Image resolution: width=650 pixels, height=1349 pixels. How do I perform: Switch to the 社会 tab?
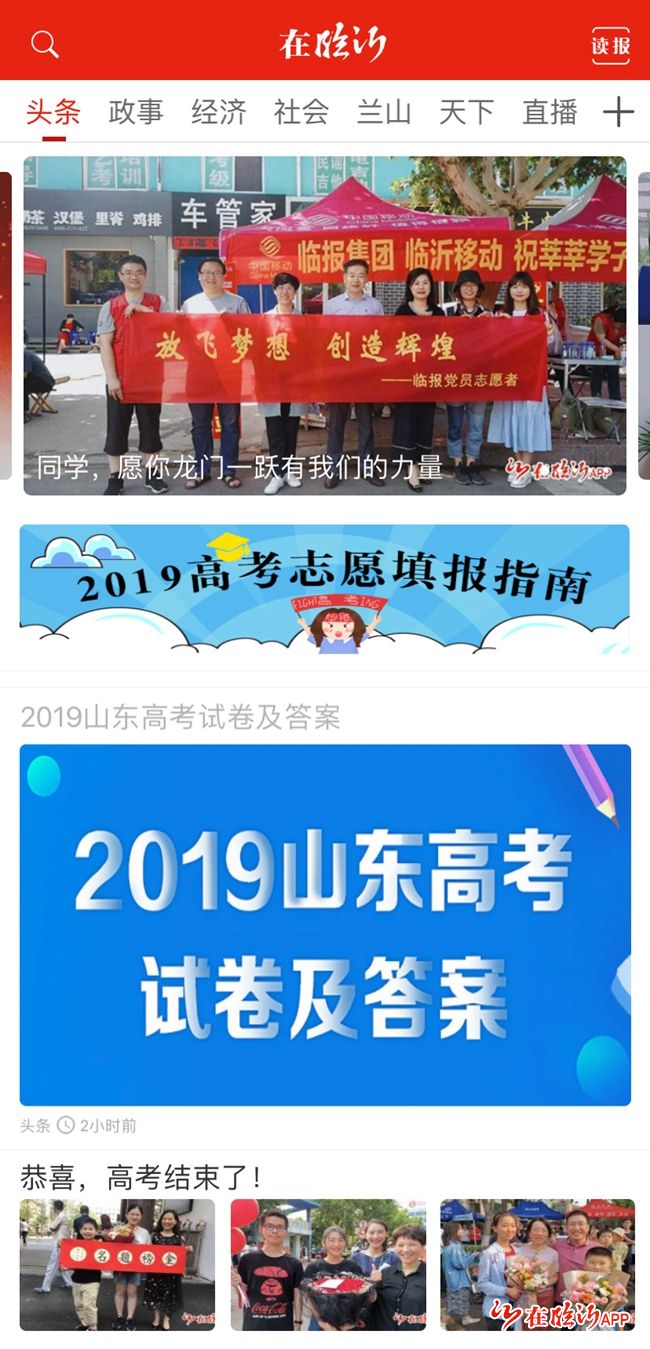point(301,112)
